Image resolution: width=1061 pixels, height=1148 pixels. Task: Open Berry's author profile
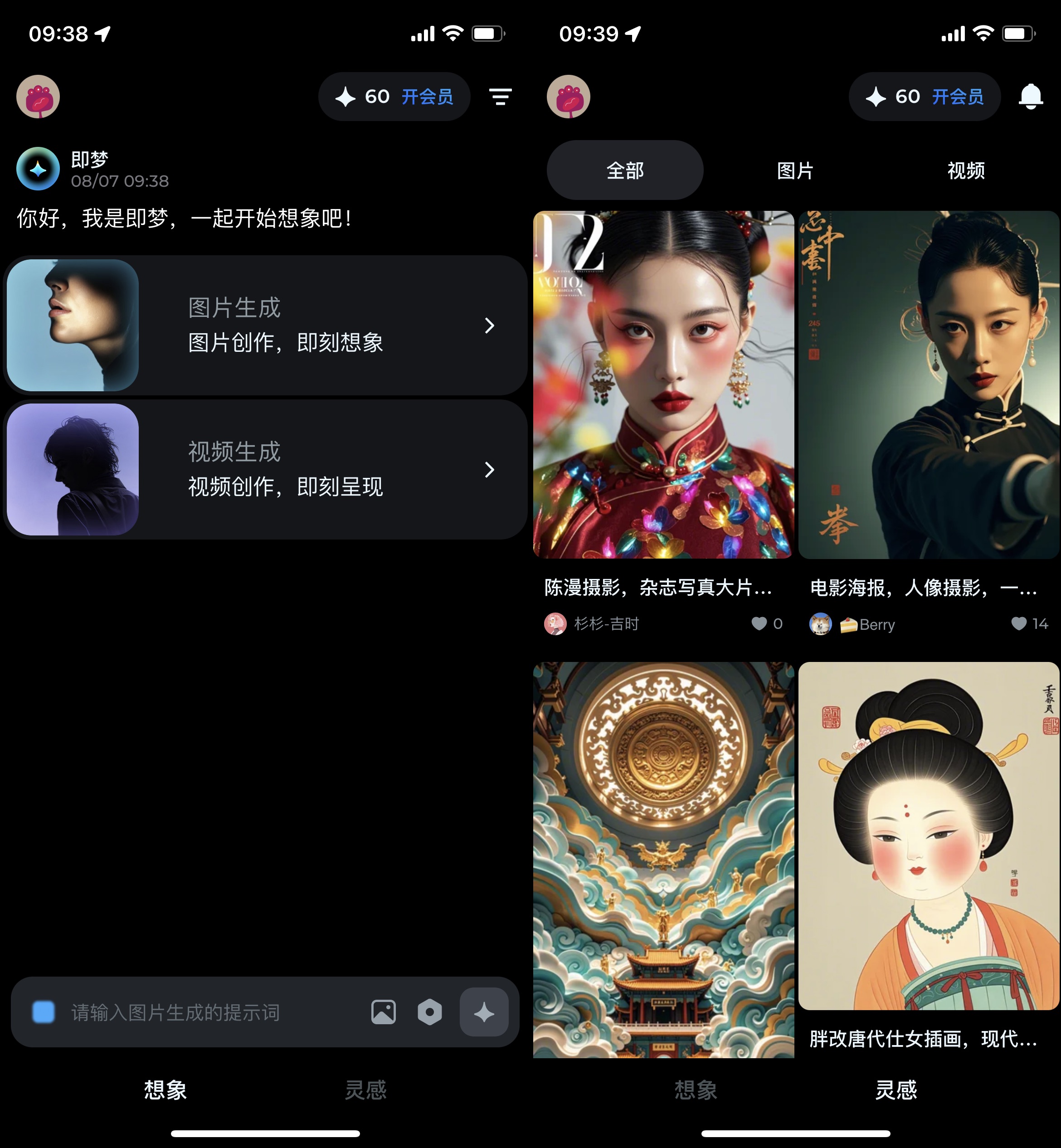pos(820,624)
